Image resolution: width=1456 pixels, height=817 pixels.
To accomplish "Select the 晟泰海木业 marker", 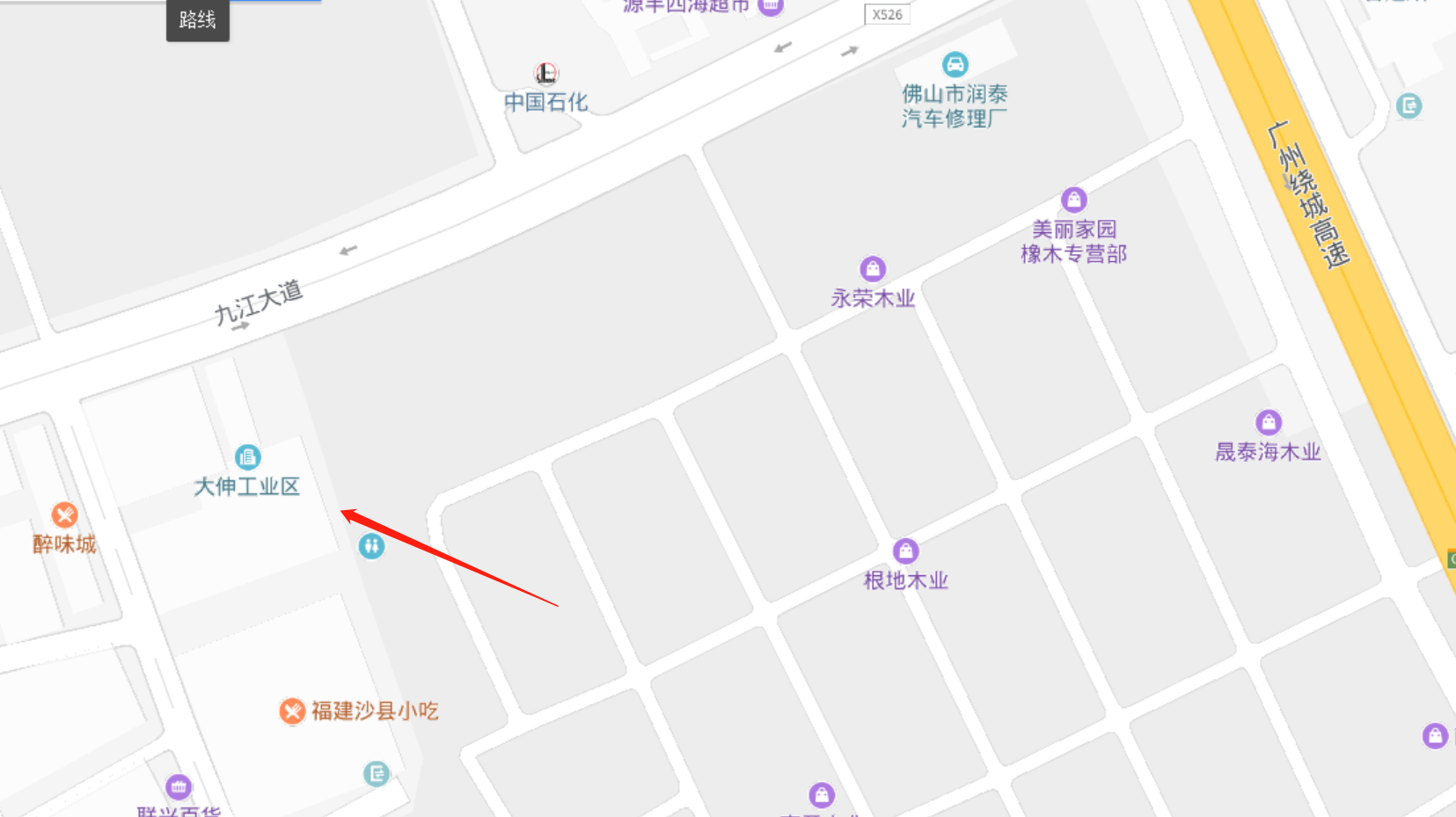I will pyautogui.click(x=1268, y=422).
